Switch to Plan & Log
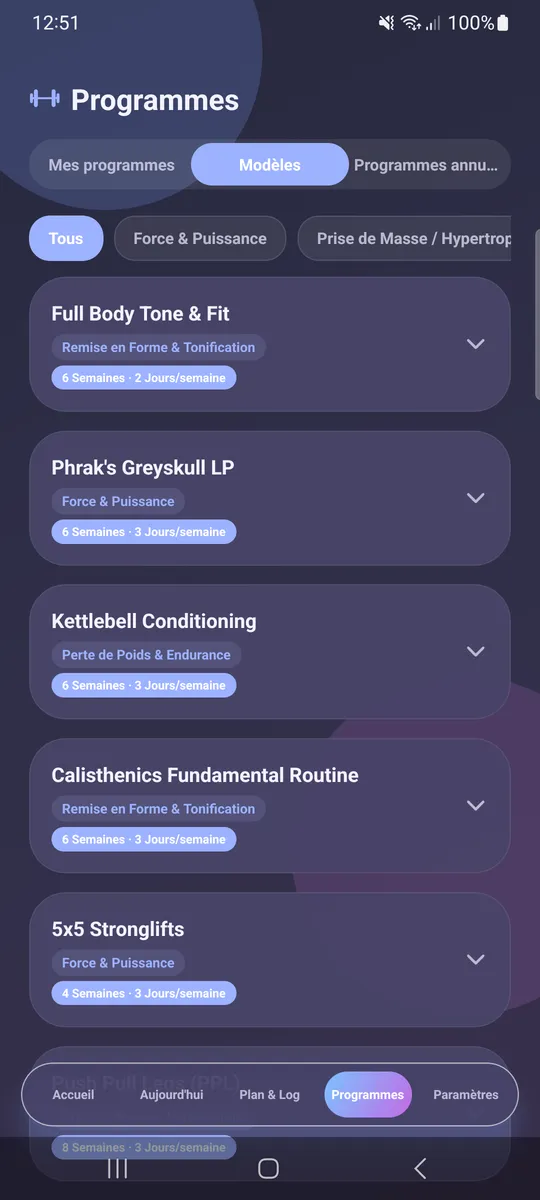The width and height of the screenshot is (540, 1200). click(269, 1094)
